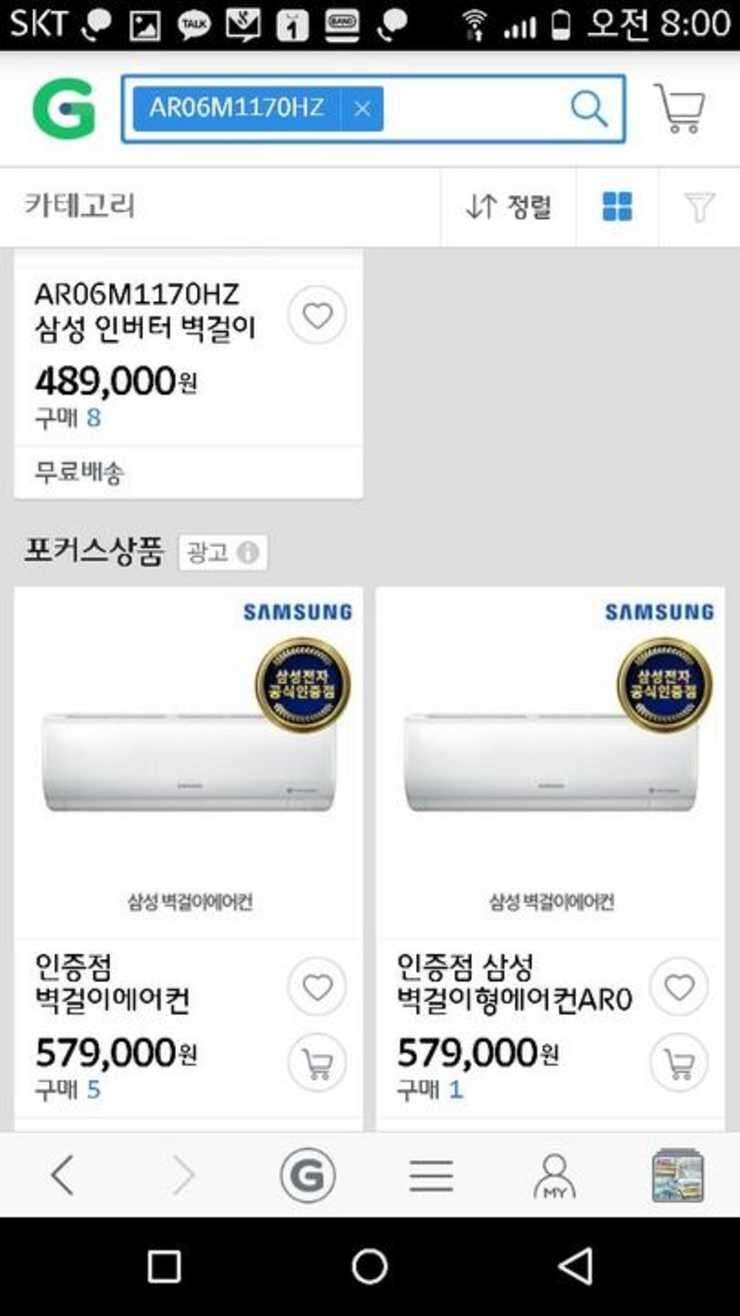Open the shopping cart

tap(679, 107)
